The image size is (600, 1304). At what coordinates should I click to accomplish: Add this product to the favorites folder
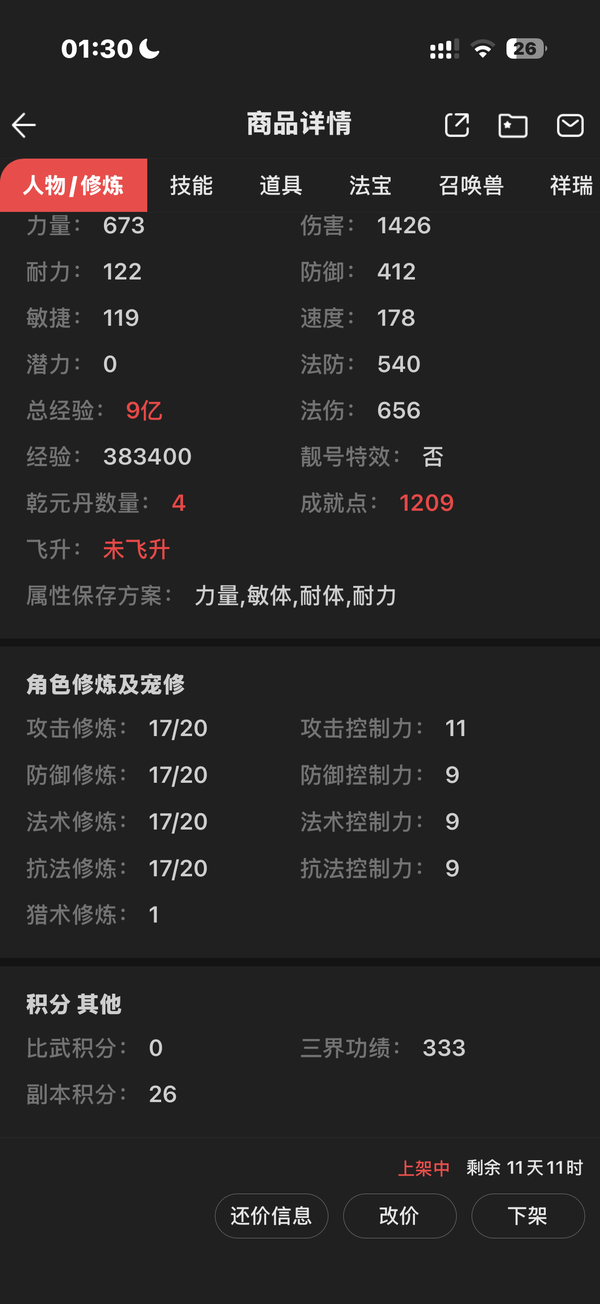click(x=513, y=125)
